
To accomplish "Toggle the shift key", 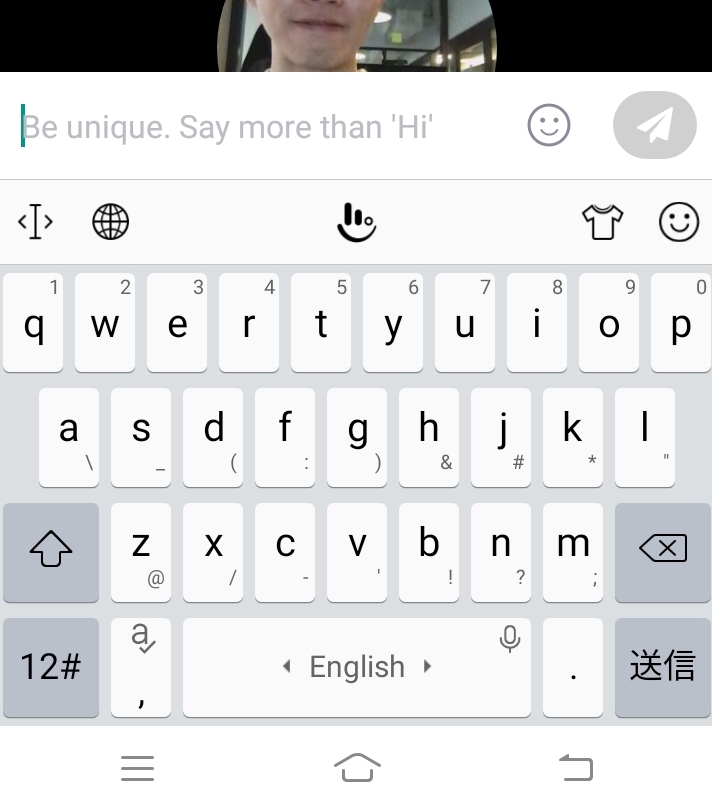I will click(51, 551).
